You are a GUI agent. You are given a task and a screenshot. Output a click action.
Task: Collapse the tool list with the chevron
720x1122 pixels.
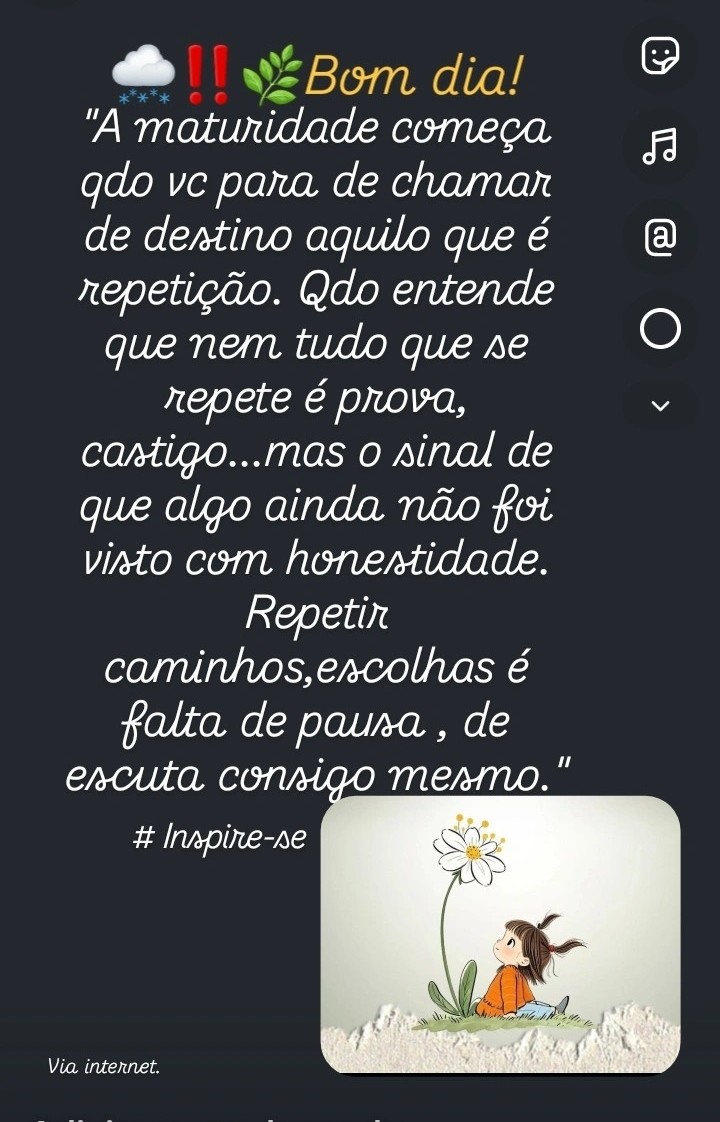pos(660,405)
